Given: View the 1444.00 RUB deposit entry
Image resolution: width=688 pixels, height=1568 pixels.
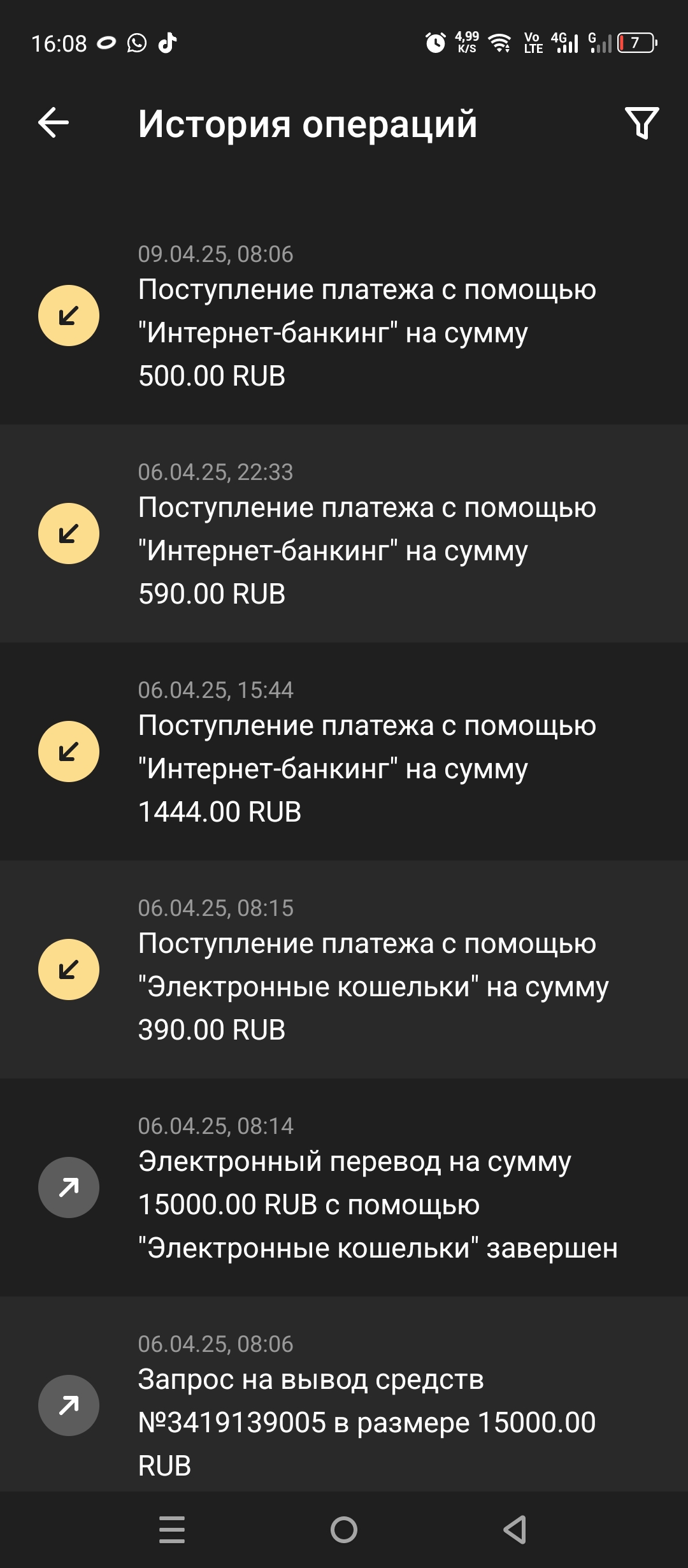Looking at the screenshot, I should point(344,751).
